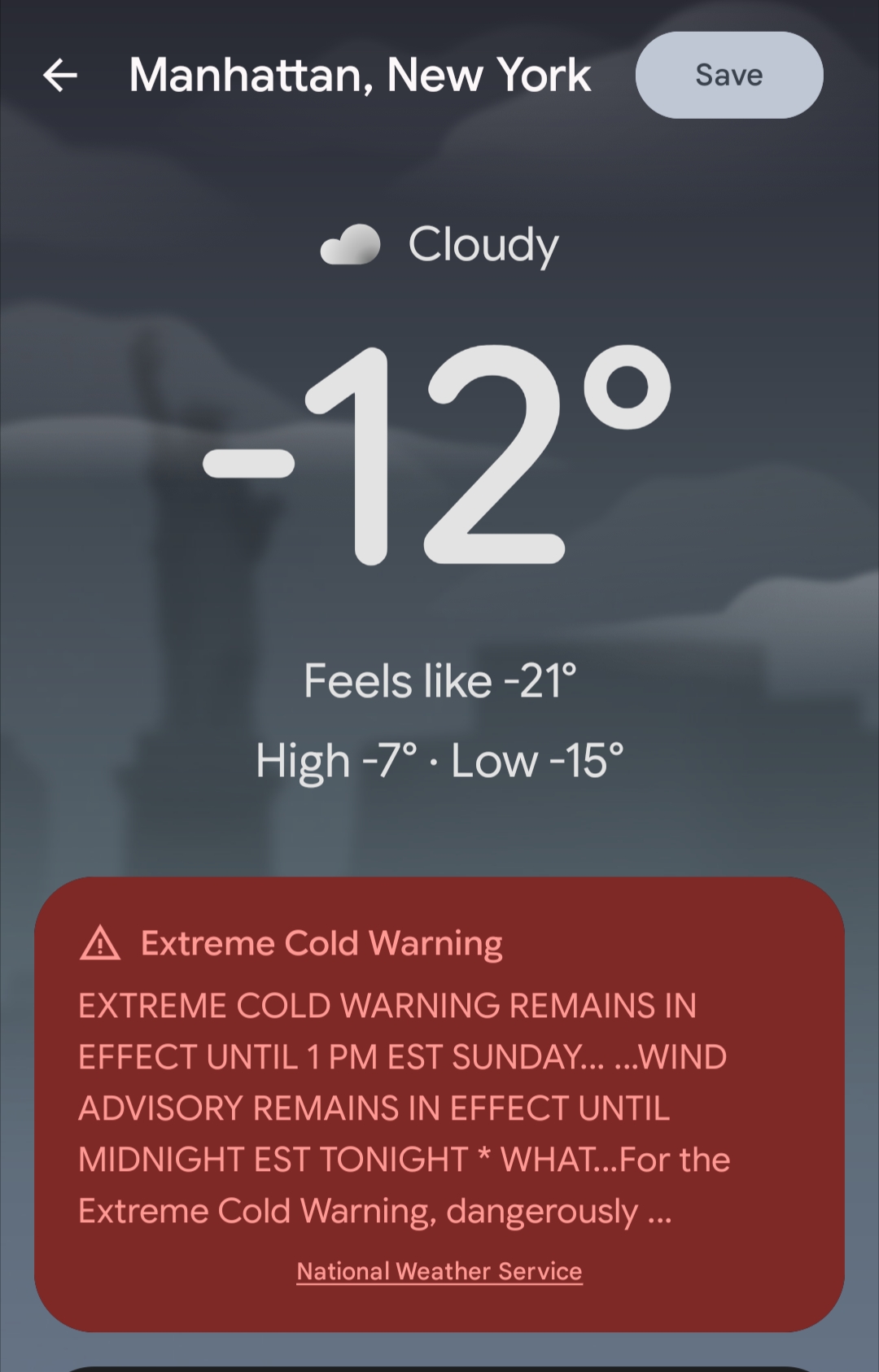Save Manhattan, New York location
The width and height of the screenshot is (879, 1372).
[728, 75]
